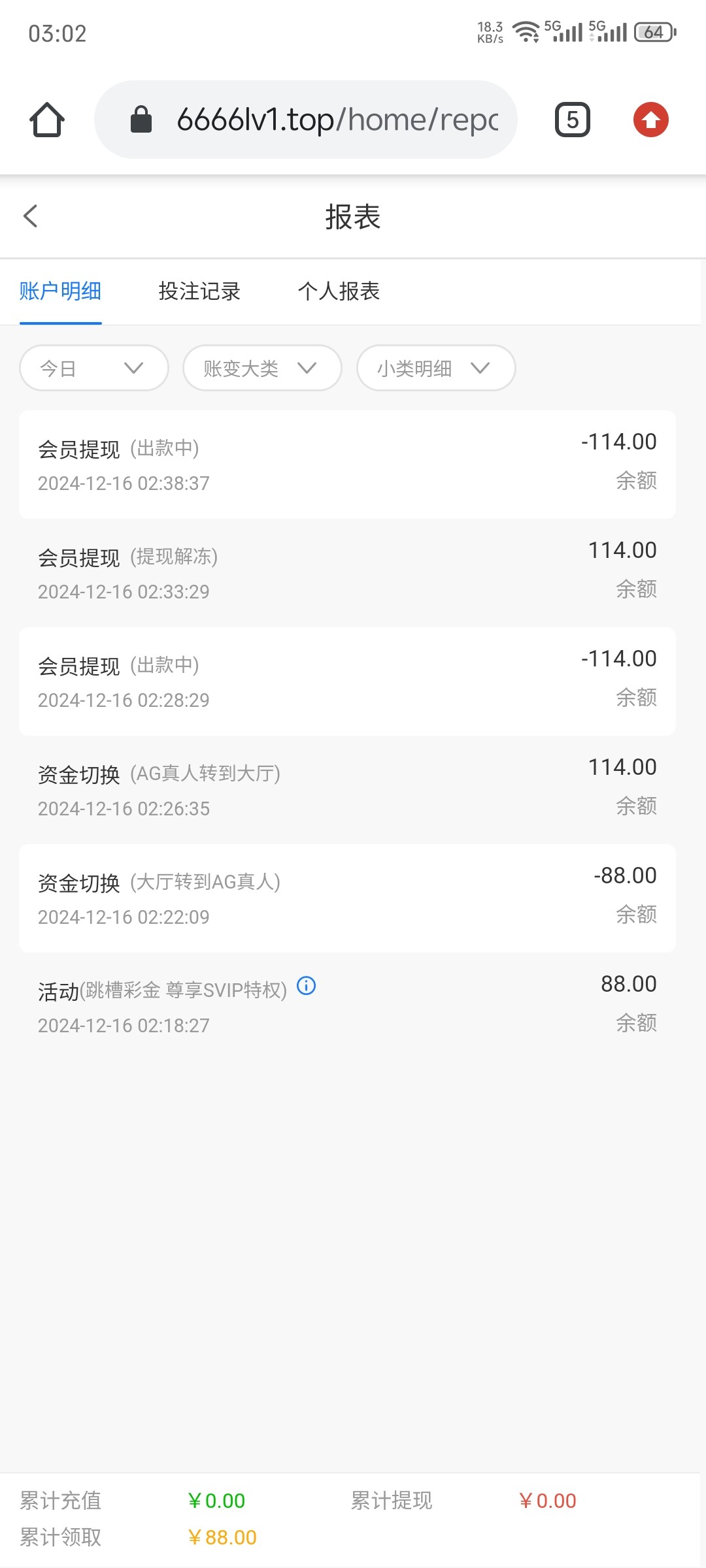
Task: Tap the red upload arrow icon
Action: [x=650, y=120]
